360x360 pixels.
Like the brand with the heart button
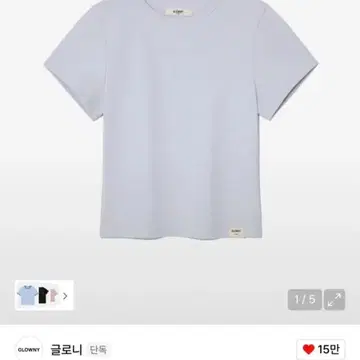pyautogui.click(x=321, y=349)
